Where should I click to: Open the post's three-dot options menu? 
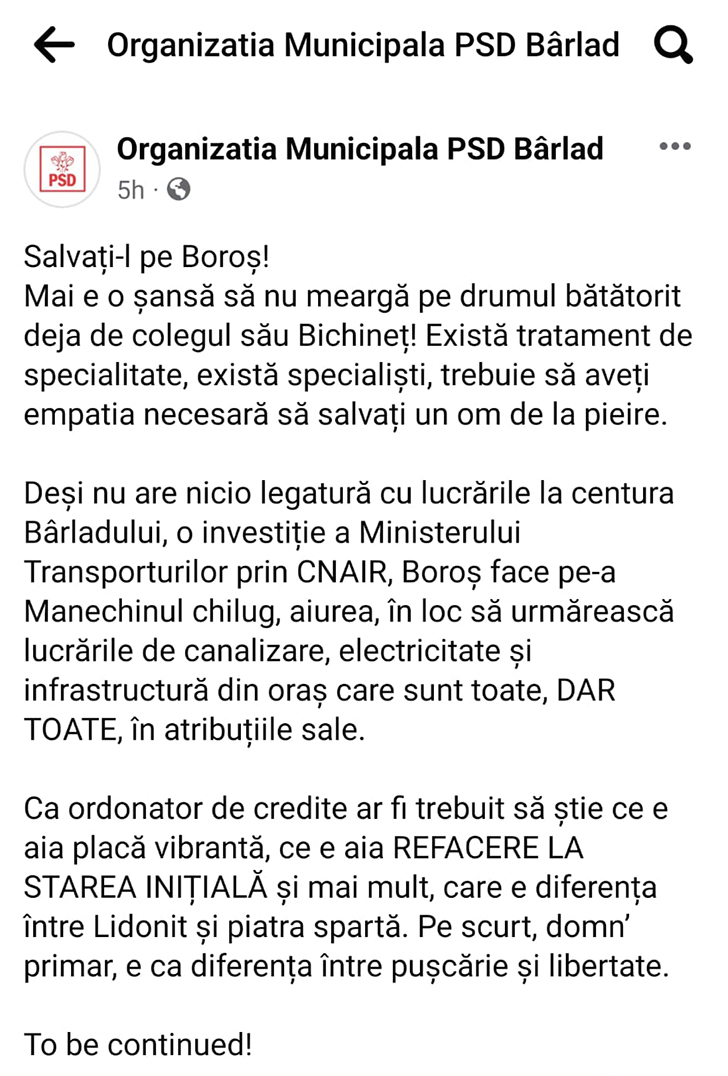tap(676, 147)
